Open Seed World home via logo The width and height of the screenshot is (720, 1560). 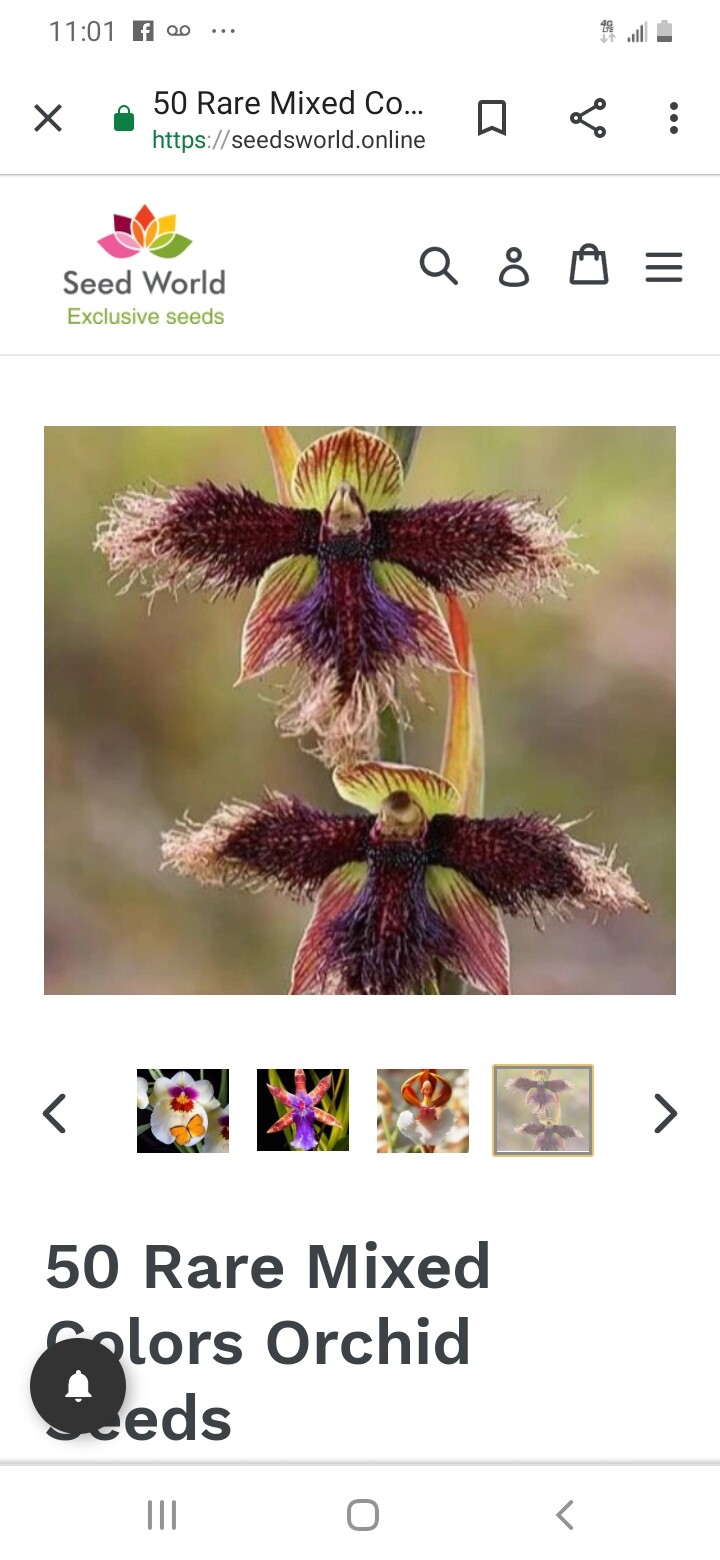pyautogui.click(x=145, y=266)
